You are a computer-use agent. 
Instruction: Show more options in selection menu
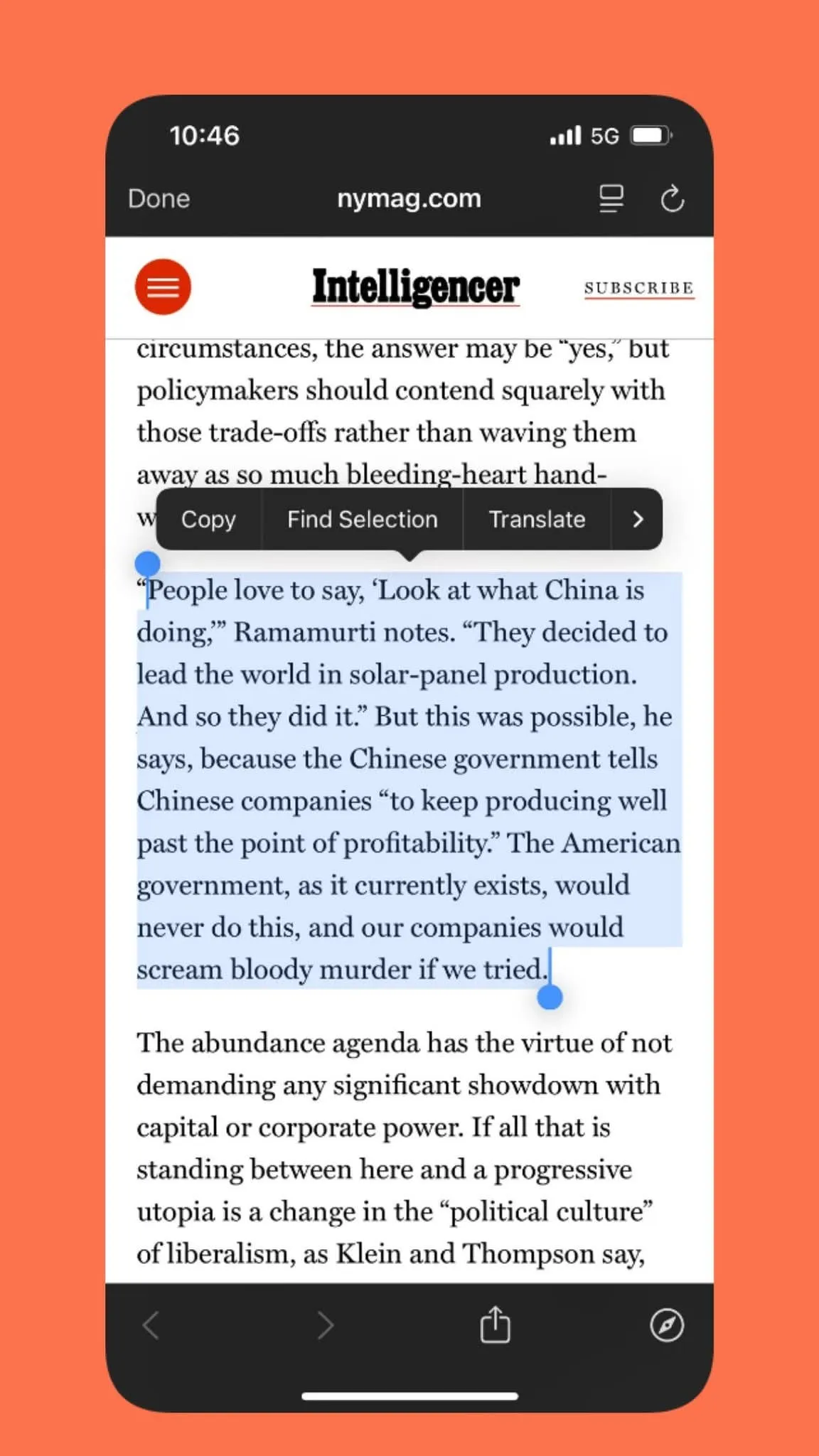638,520
